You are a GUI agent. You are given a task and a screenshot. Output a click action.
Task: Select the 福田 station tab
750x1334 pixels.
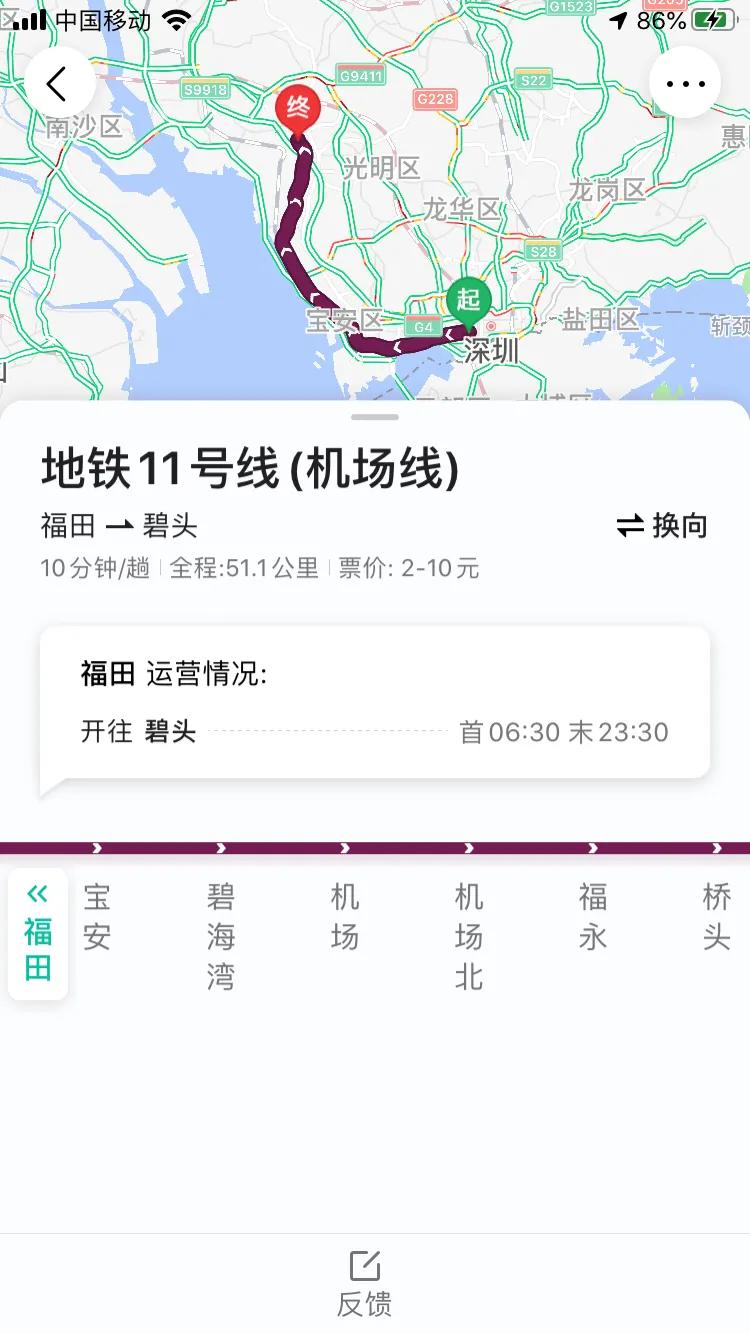click(38, 933)
